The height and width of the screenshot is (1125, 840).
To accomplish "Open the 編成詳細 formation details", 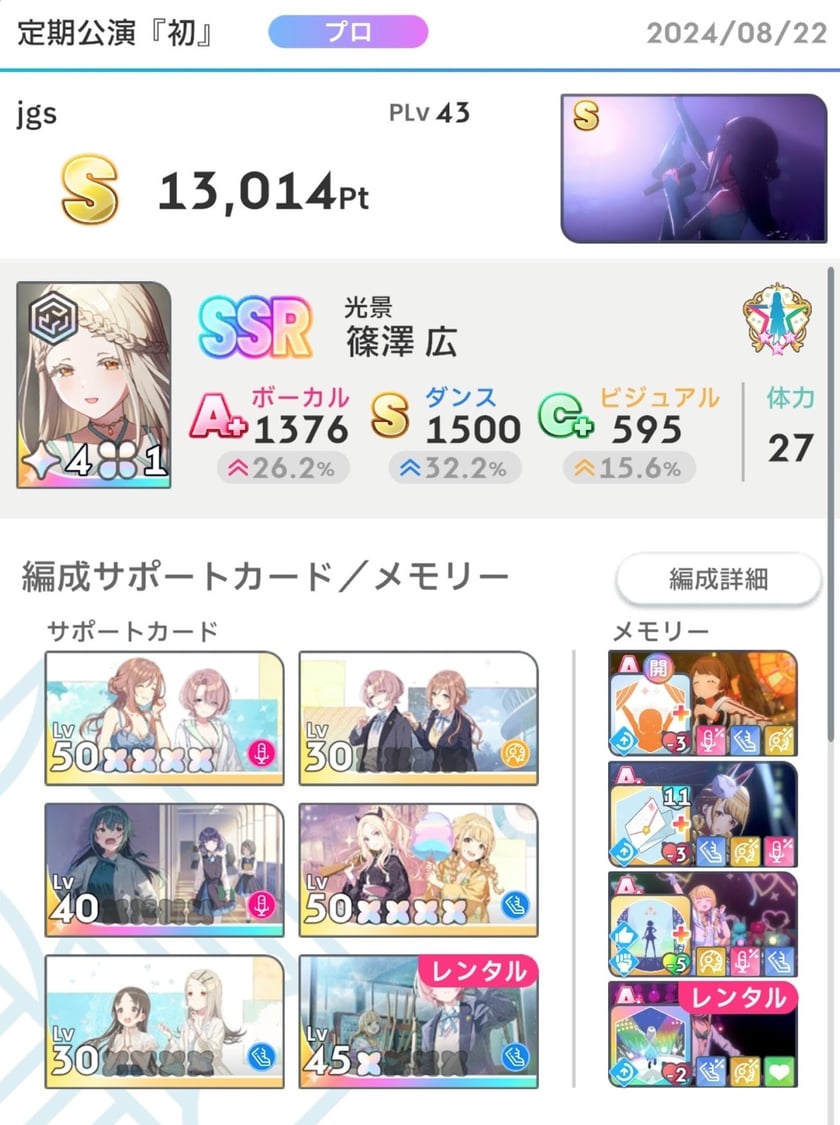I will pos(718,578).
